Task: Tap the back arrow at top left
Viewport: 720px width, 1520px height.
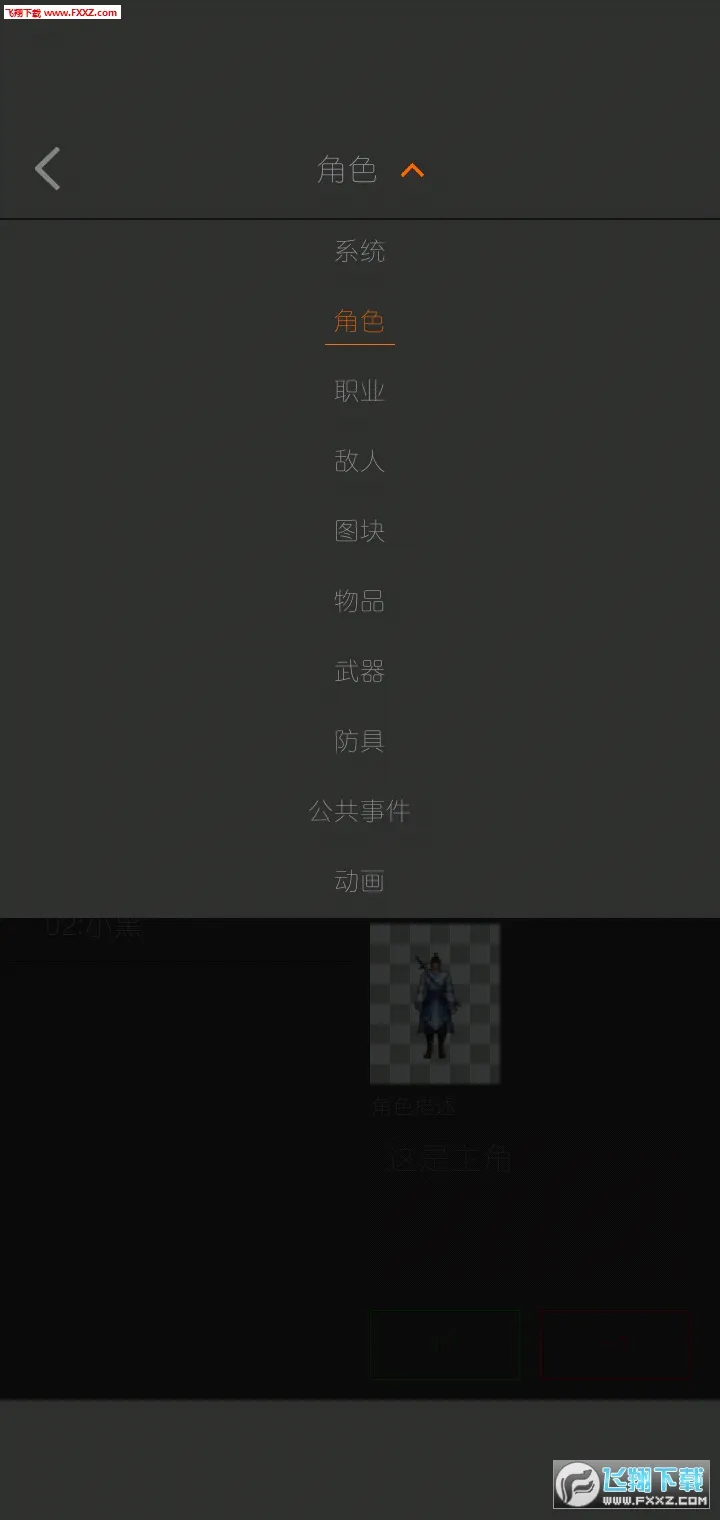Action: (48, 168)
